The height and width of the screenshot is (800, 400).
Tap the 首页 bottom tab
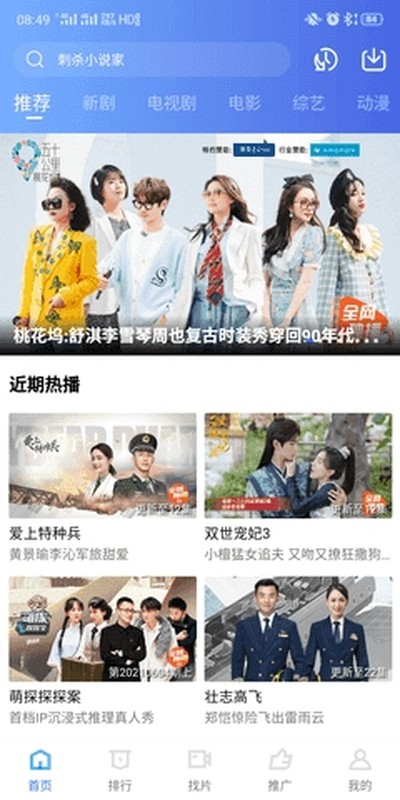40,770
